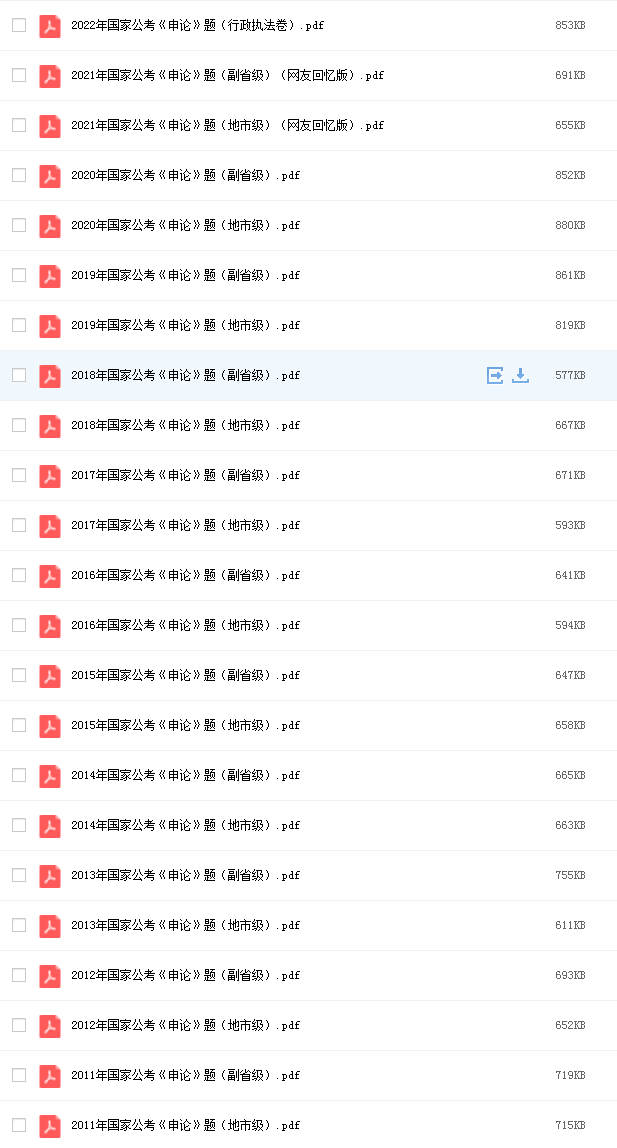The image size is (617, 1148).
Task: Mark the checkbox for 2017年 地市级
Action: (x=19, y=525)
